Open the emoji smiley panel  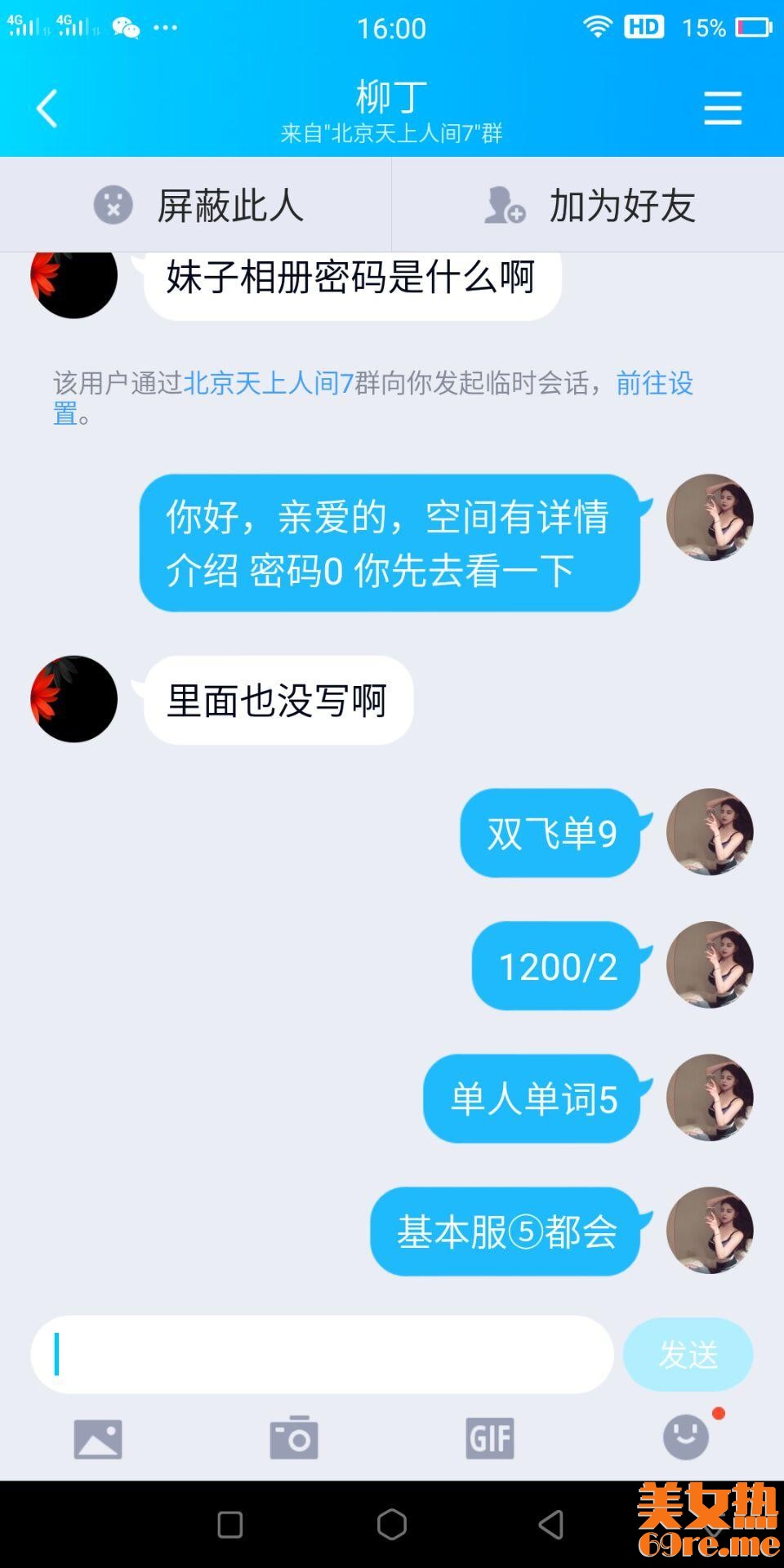[x=686, y=1437]
